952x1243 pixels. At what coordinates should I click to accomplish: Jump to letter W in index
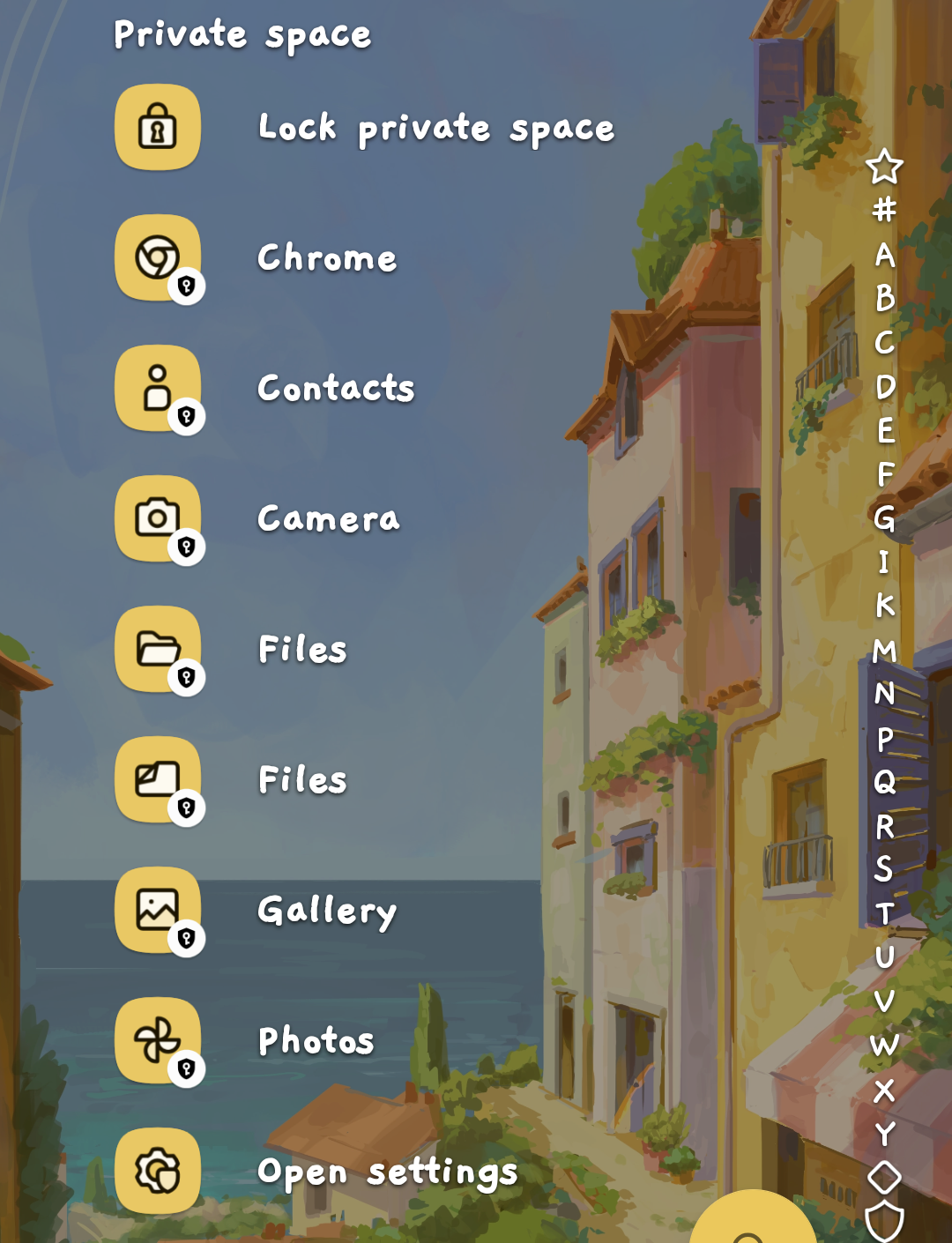pyautogui.click(x=884, y=1046)
